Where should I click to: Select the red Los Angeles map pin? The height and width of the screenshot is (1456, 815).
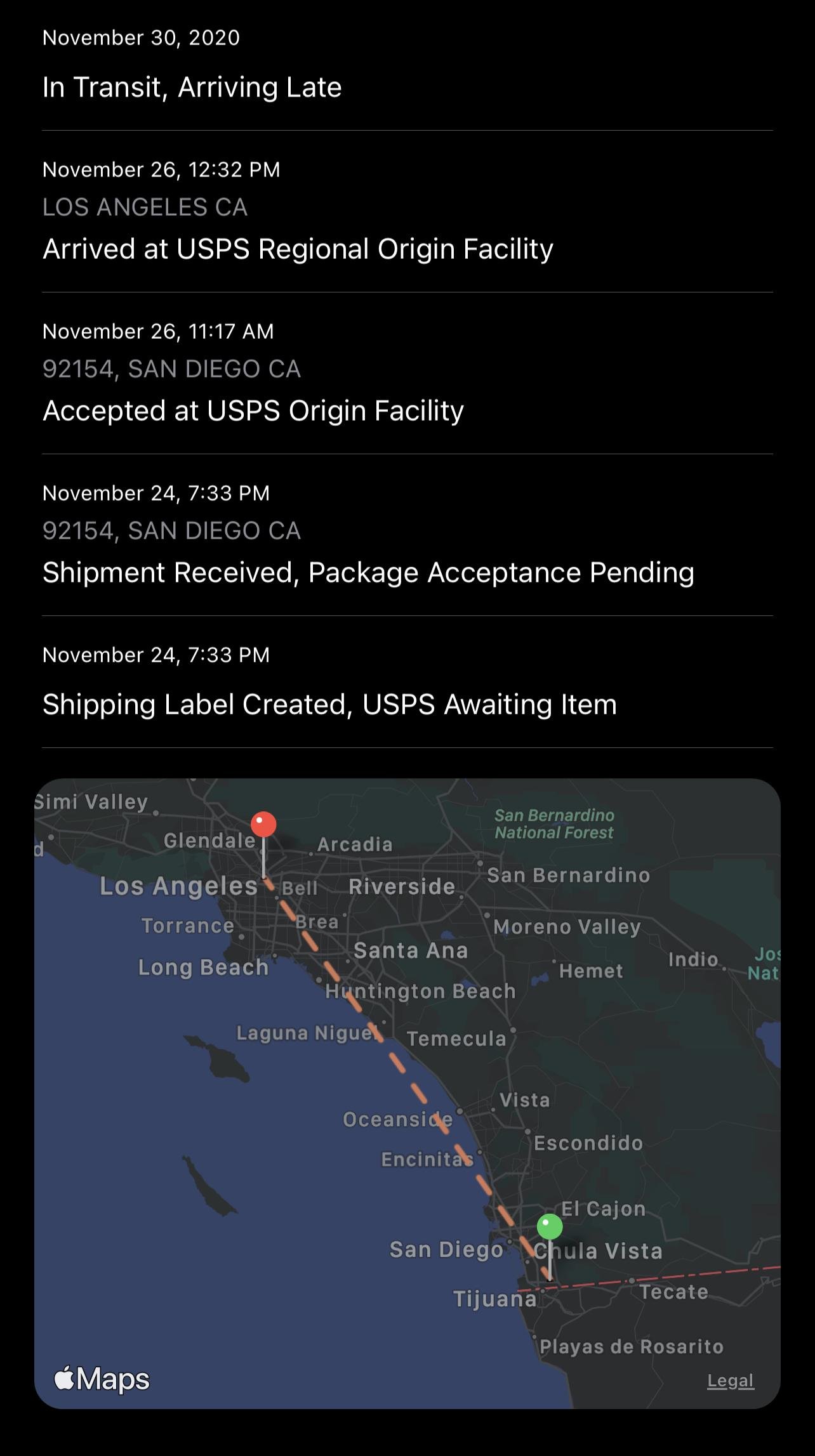pyautogui.click(x=263, y=825)
